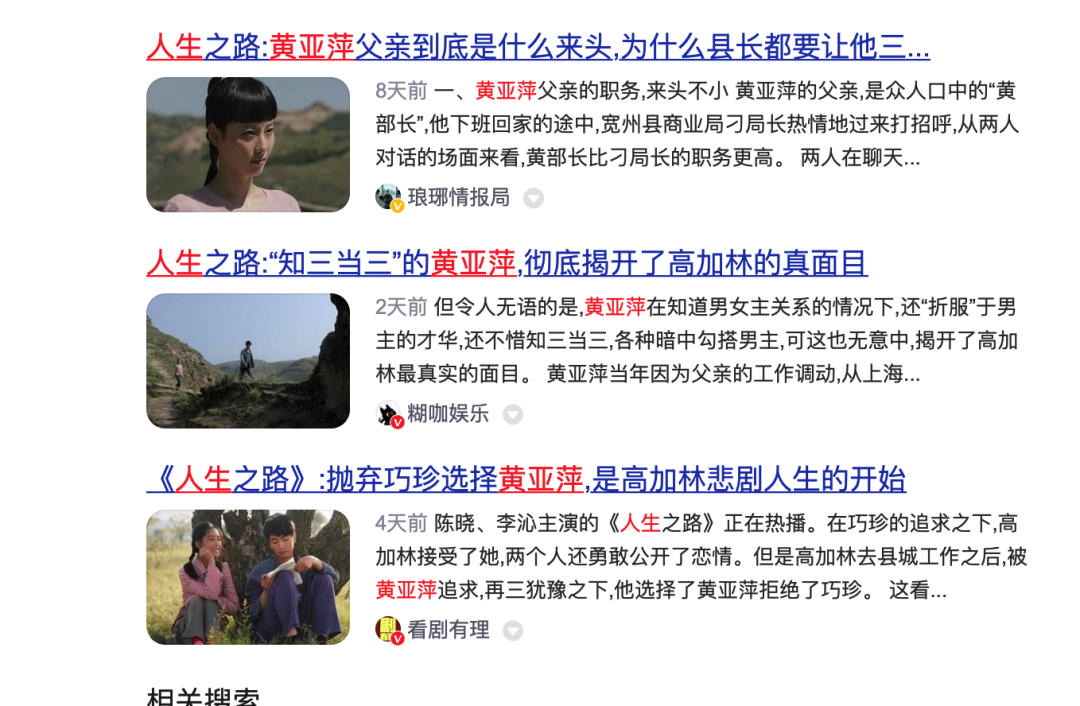The image size is (1080, 706).
Task: Visit the 琅琊情报局 author page
Action: (458, 197)
